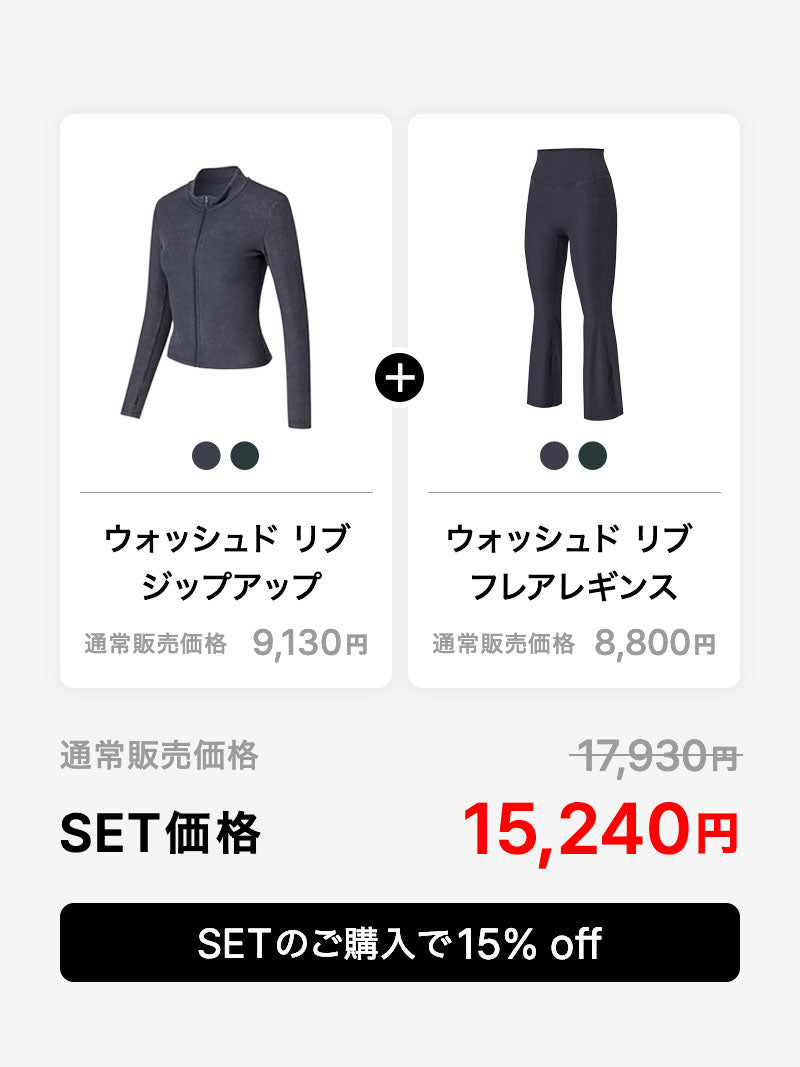Open the ウォッシュド リブ フレアレギンス product image
The height and width of the screenshot is (1067, 800).
pyautogui.click(x=574, y=280)
